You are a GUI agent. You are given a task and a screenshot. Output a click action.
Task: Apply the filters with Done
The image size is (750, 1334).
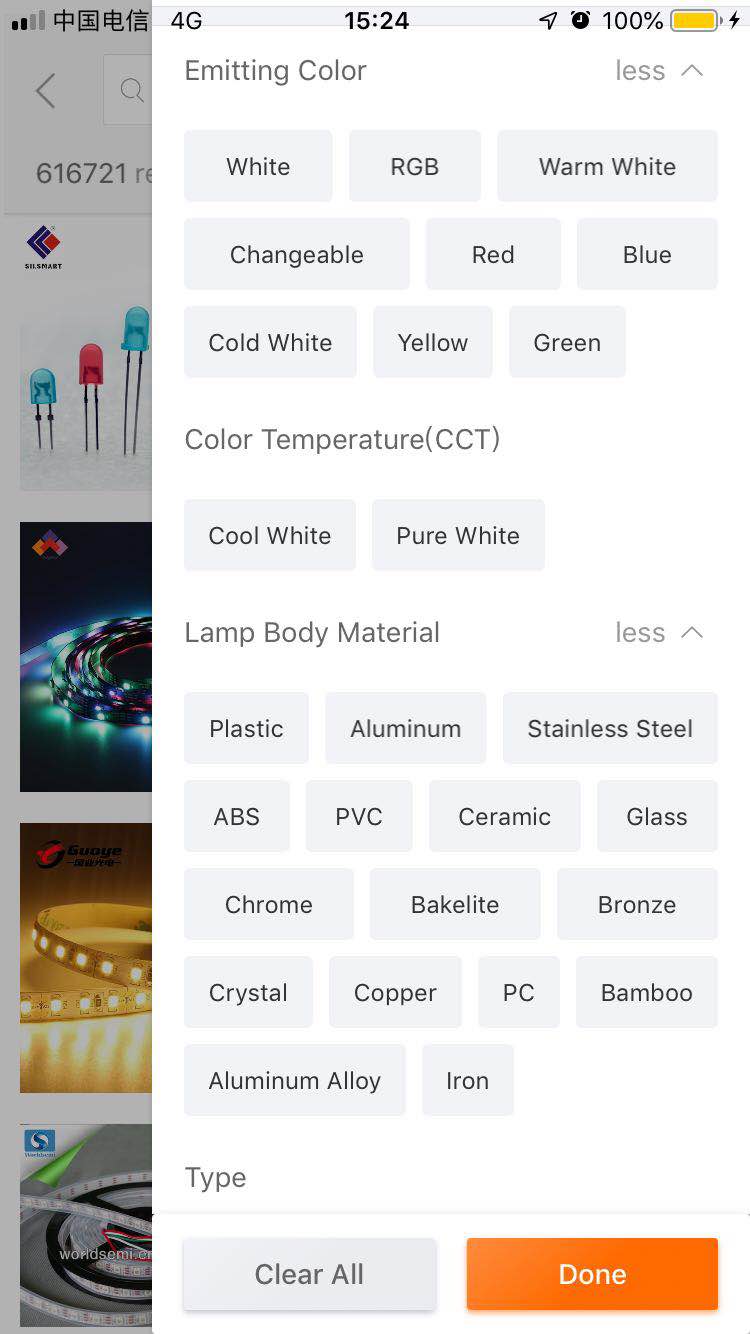(x=592, y=1274)
